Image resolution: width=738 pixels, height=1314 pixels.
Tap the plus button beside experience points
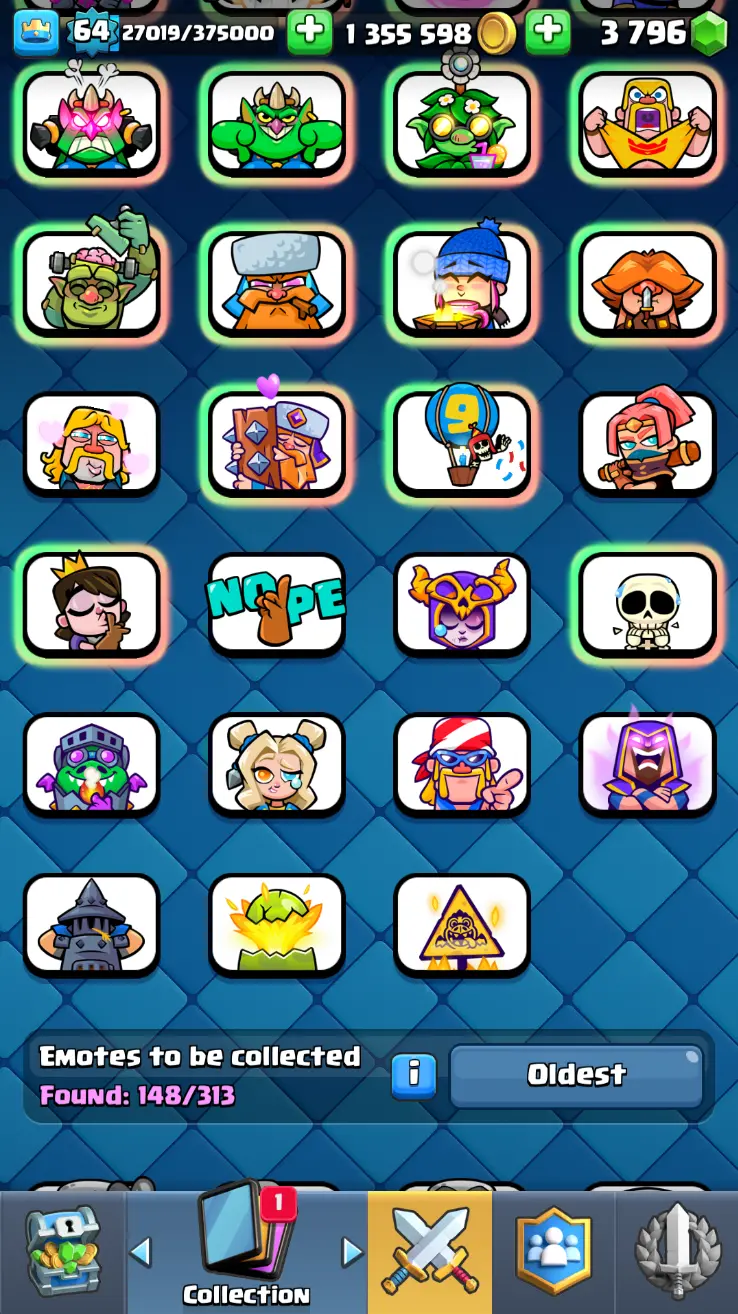(x=309, y=33)
